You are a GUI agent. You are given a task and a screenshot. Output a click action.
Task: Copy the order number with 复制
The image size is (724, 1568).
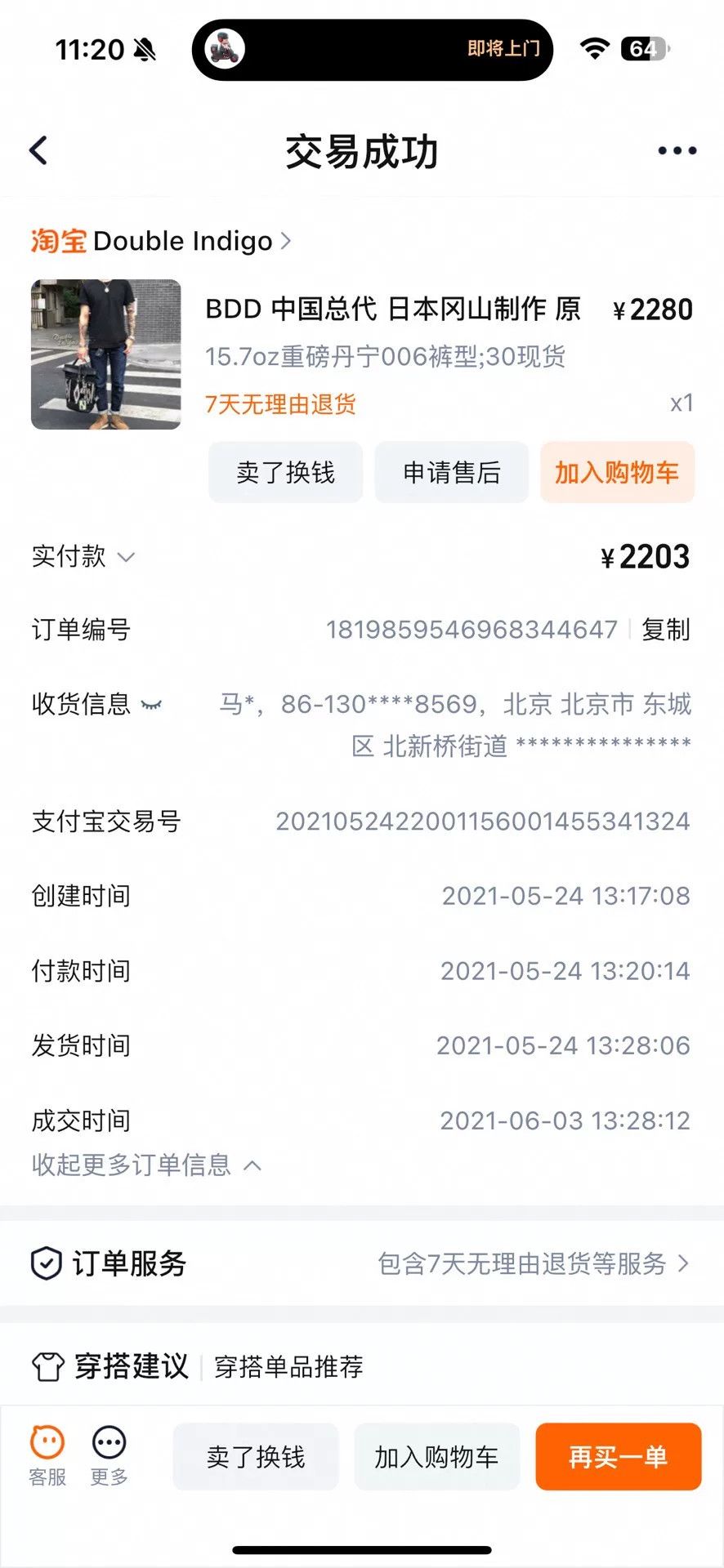(665, 630)
